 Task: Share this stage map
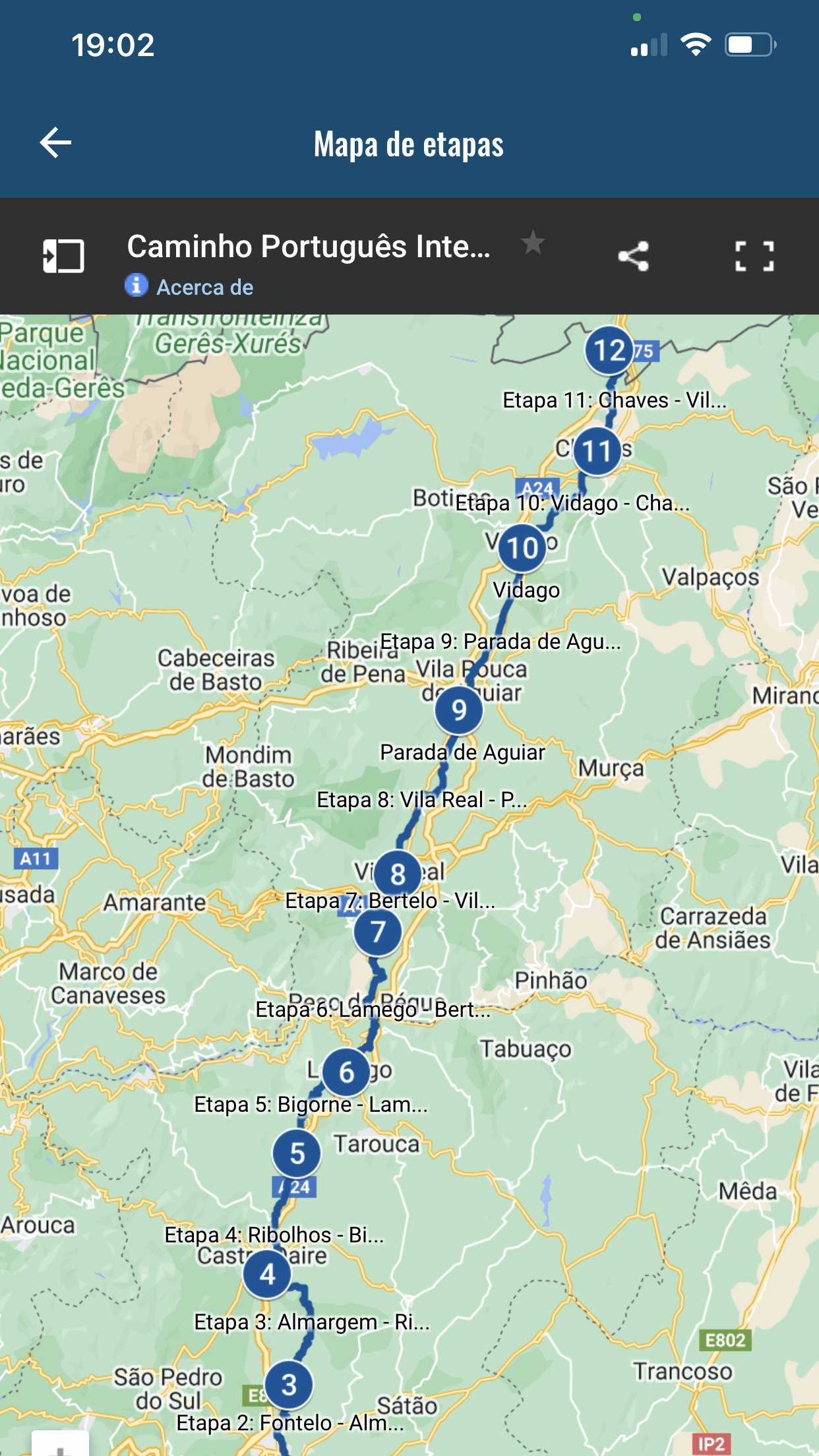coord(634,256)
